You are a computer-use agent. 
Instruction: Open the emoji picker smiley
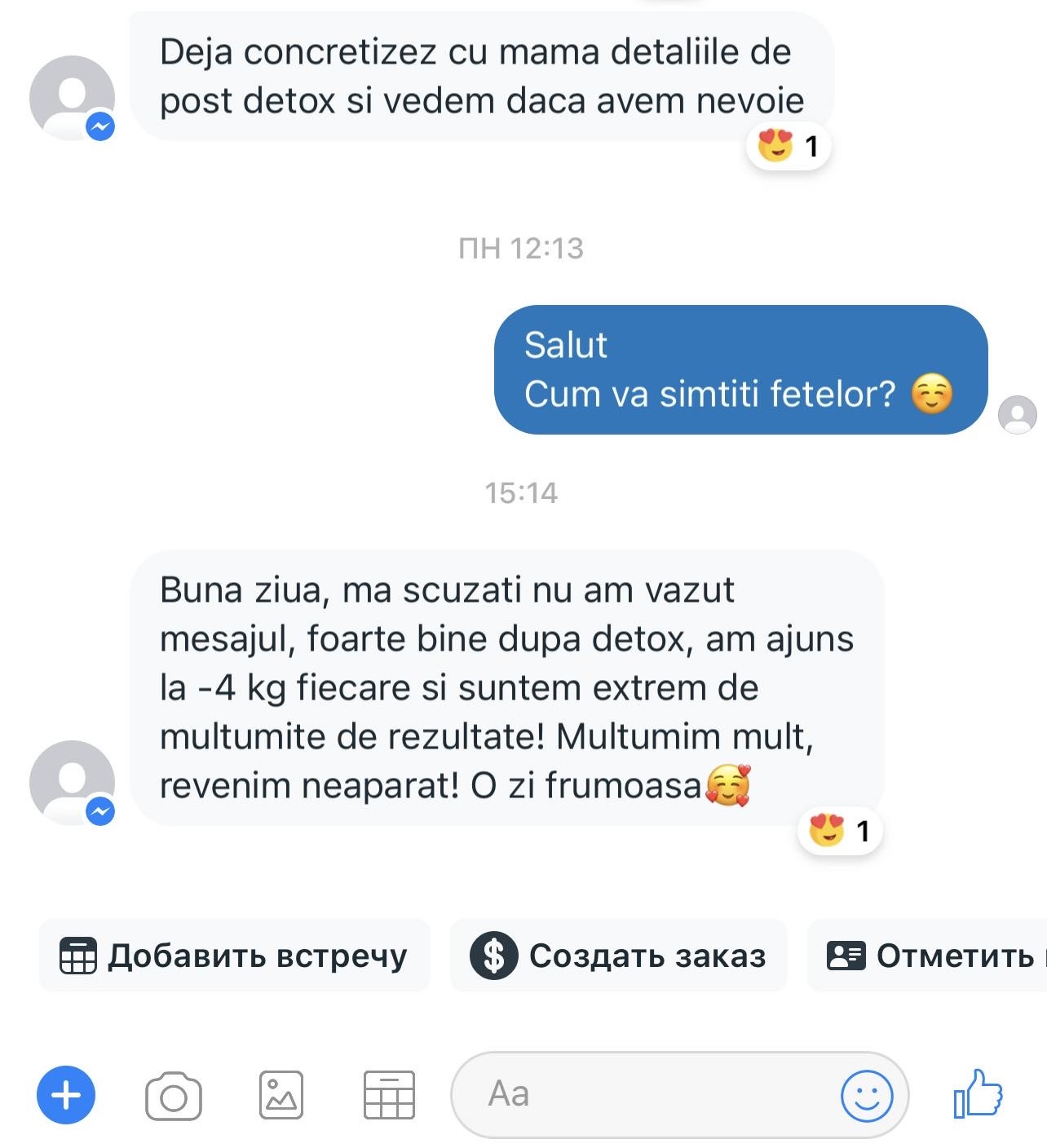point(867,1096)
